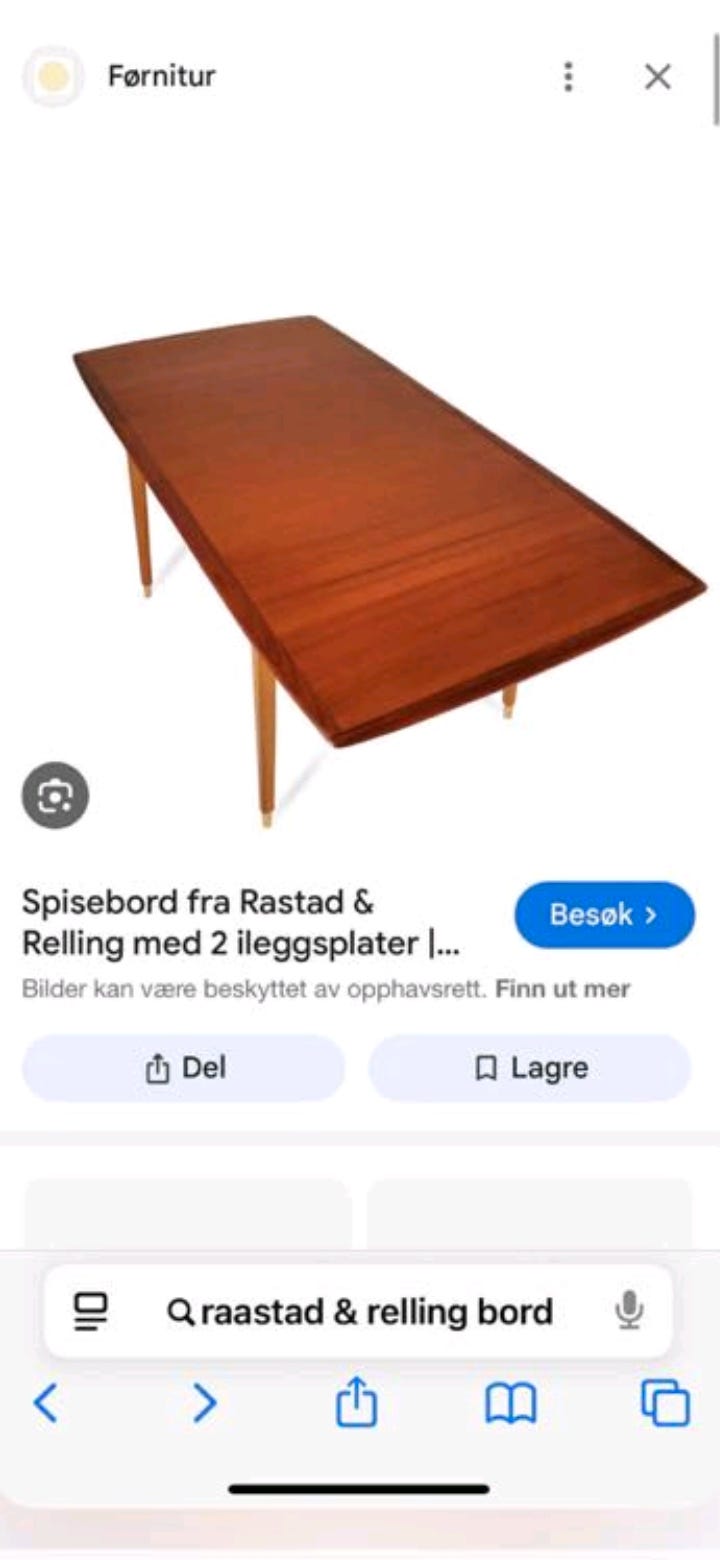
Task: Open Google Lens on the table image
Action: [57, 794]
